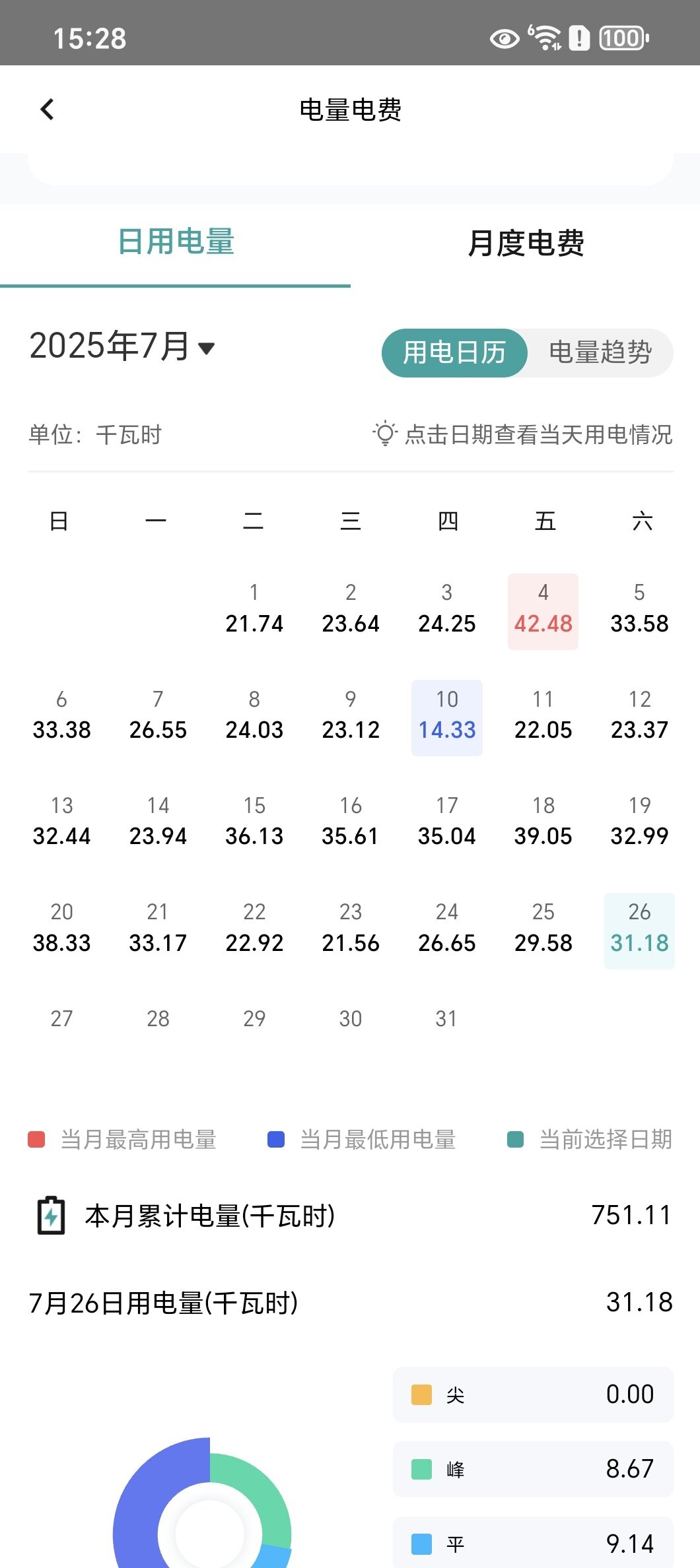700x1568 pixels.
Task: Switch to the 月度电费 tab
Action: pyautogui.click(x=526, y=243)
